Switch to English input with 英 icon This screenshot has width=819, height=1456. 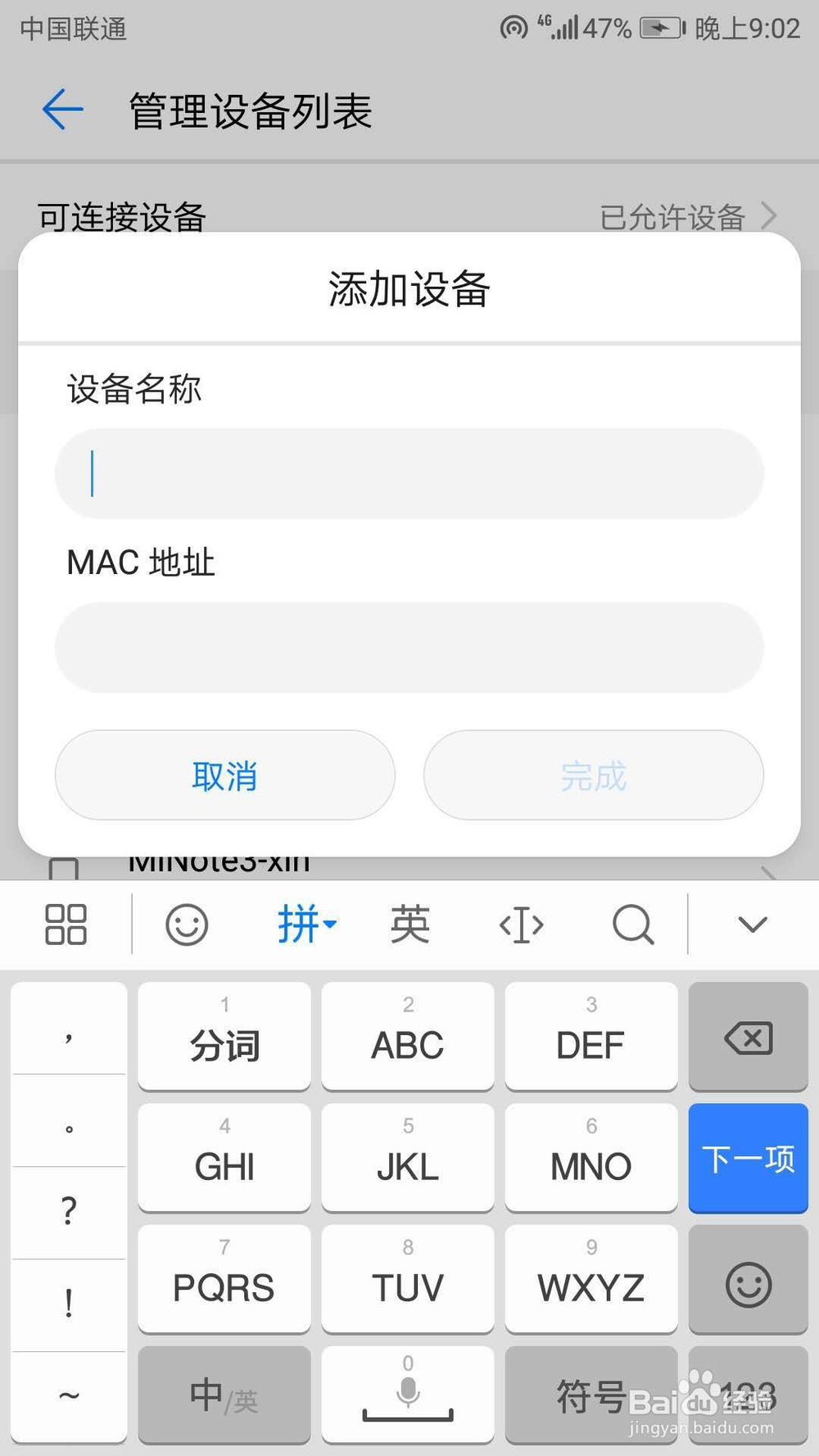pos(409,924)
